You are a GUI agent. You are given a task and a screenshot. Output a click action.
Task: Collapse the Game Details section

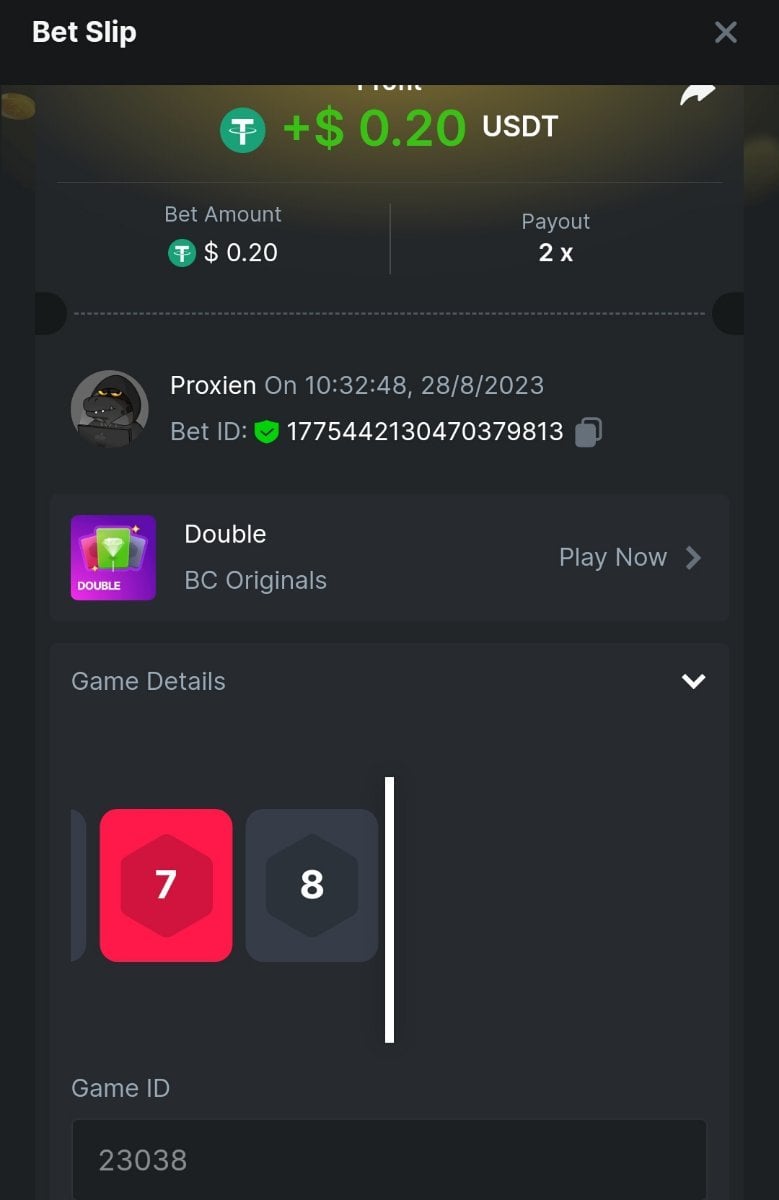point(693,681)
